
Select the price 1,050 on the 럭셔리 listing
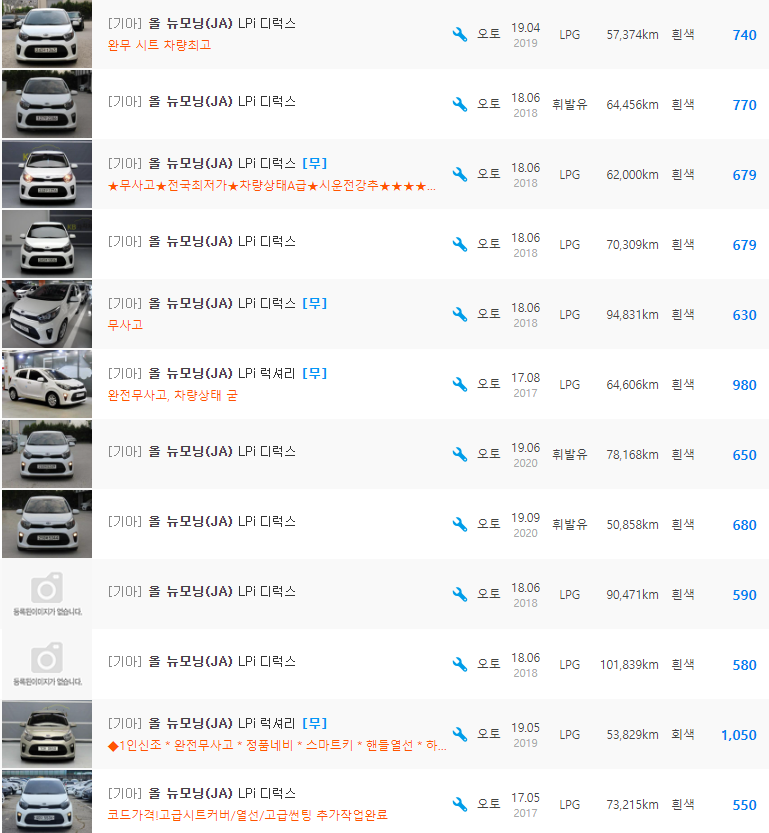click(x=738, y=734)
